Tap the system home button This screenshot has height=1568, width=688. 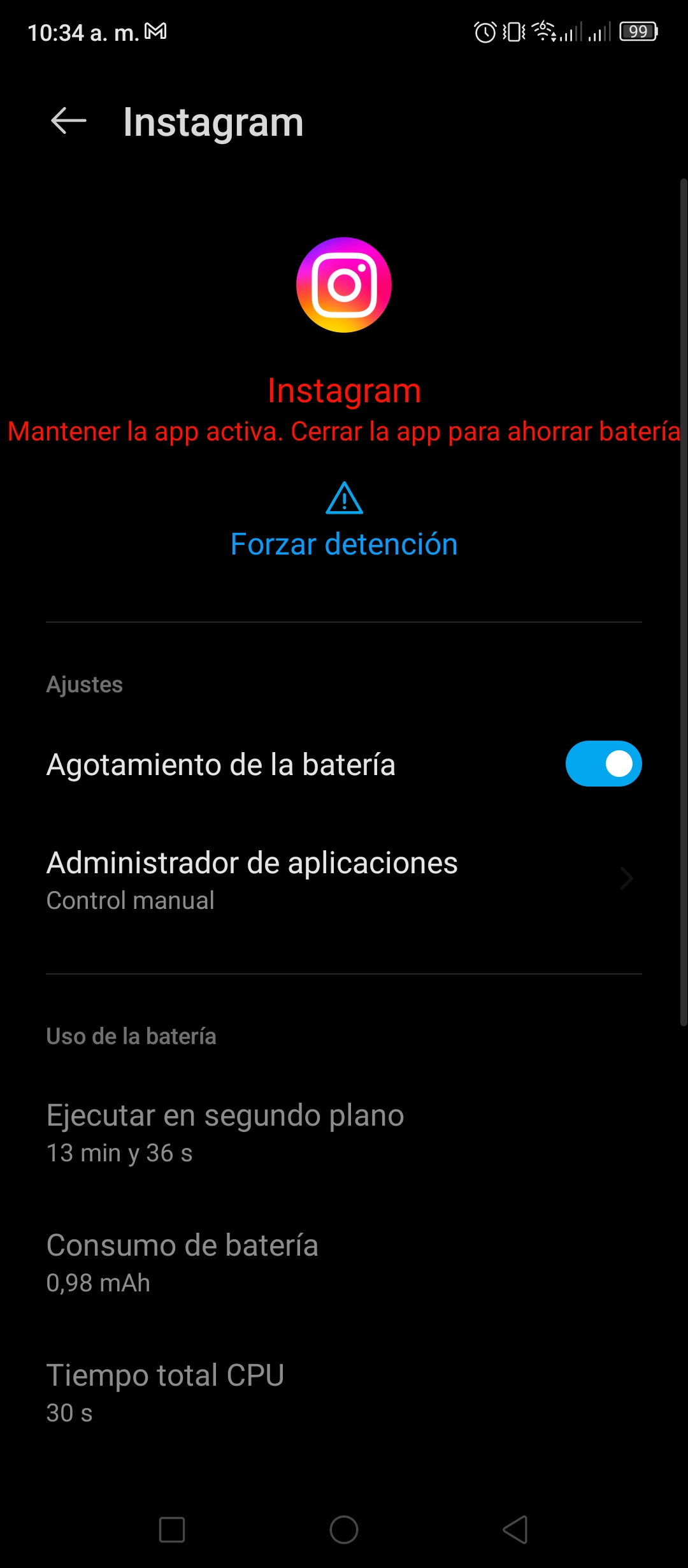pyautogui.click(x=344, y=1529)
